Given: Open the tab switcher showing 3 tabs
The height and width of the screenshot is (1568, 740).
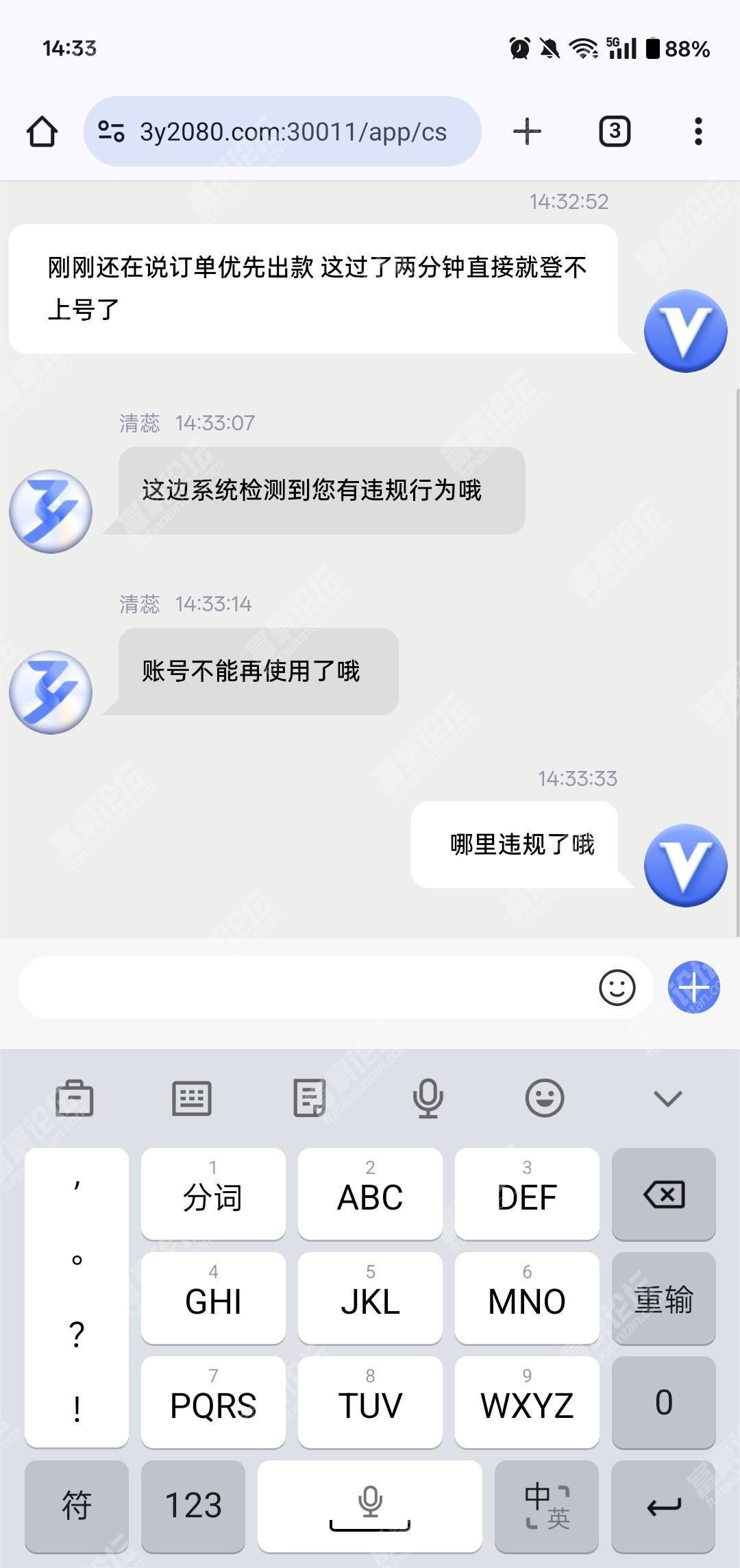Looking at the screenshot, I should pyautogui.click(x=615, y=131).
